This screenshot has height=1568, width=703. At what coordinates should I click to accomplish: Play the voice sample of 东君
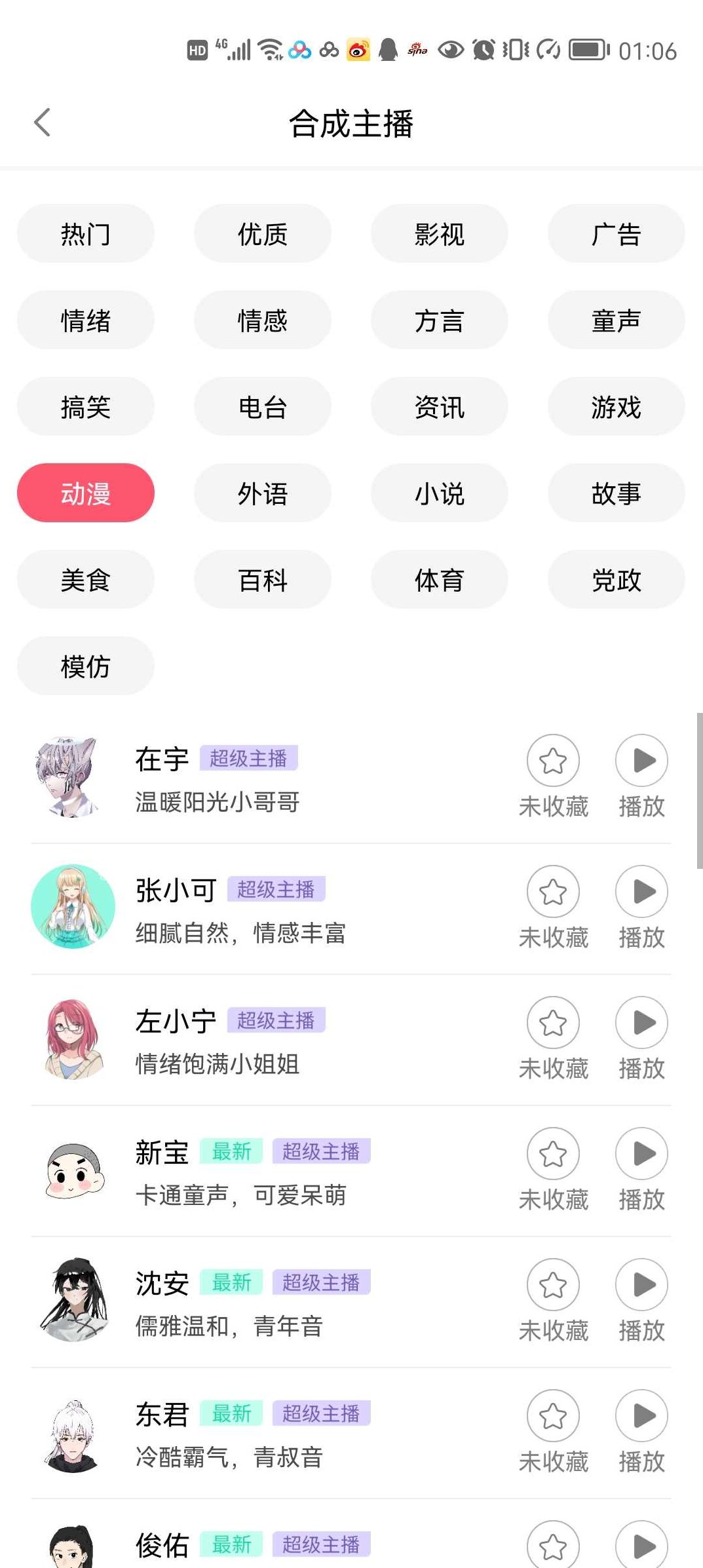641,1415
